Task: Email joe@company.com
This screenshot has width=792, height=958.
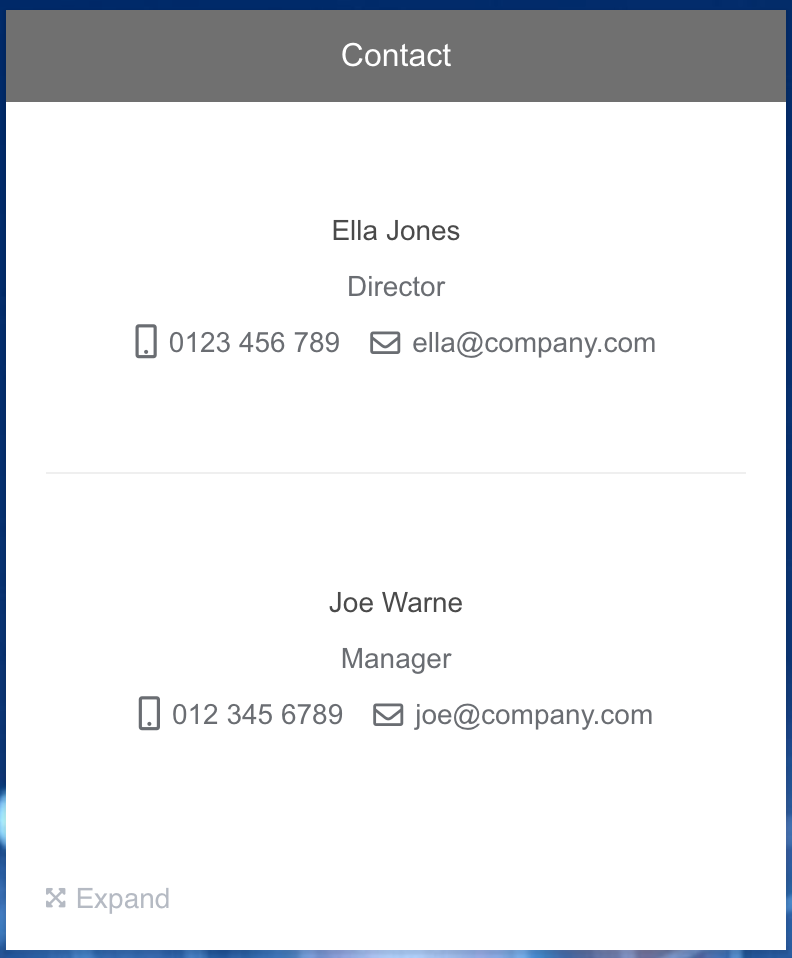Action: click(x=532, y=715)
